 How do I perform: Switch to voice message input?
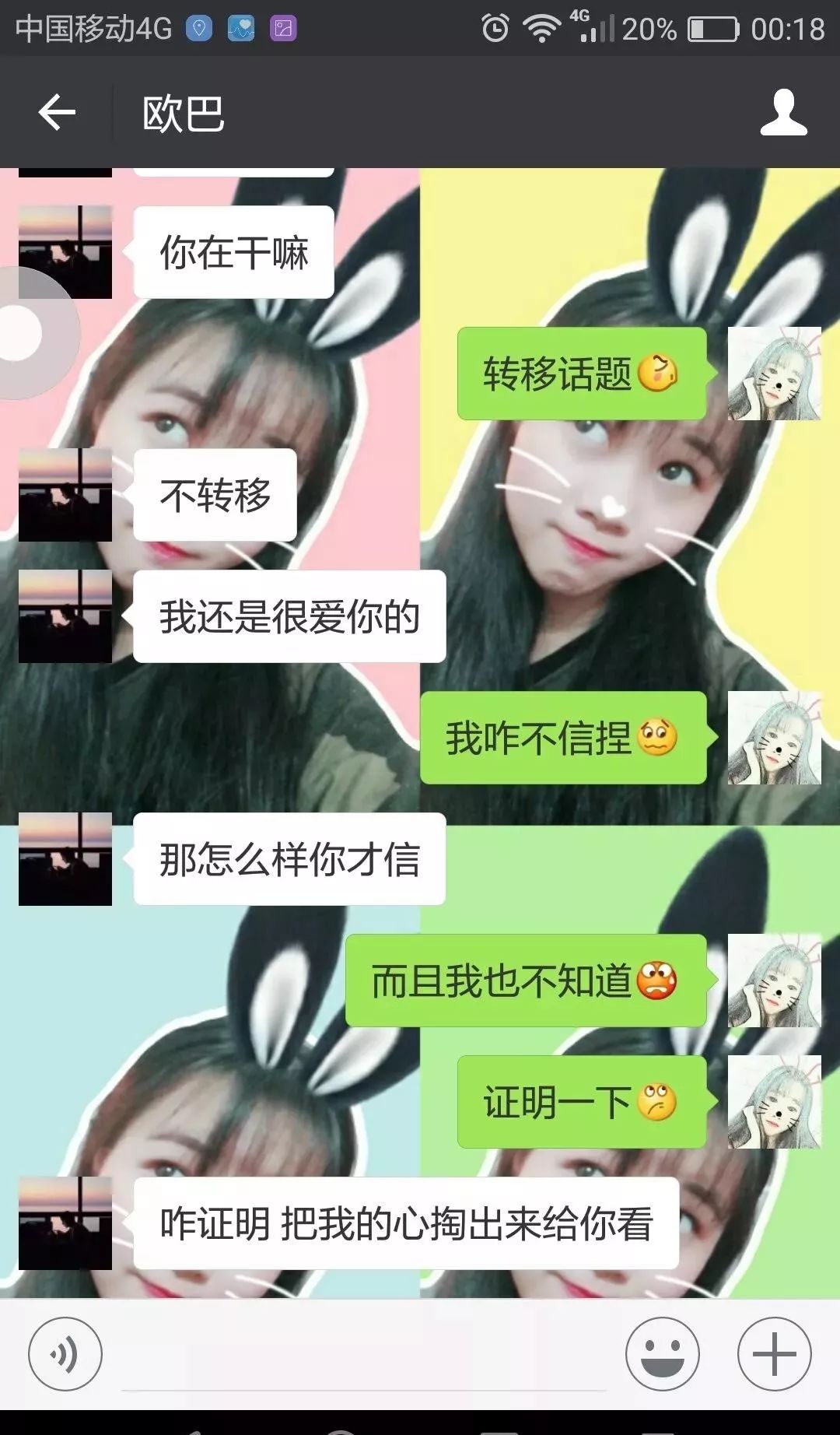click(x=65, y=1353)
